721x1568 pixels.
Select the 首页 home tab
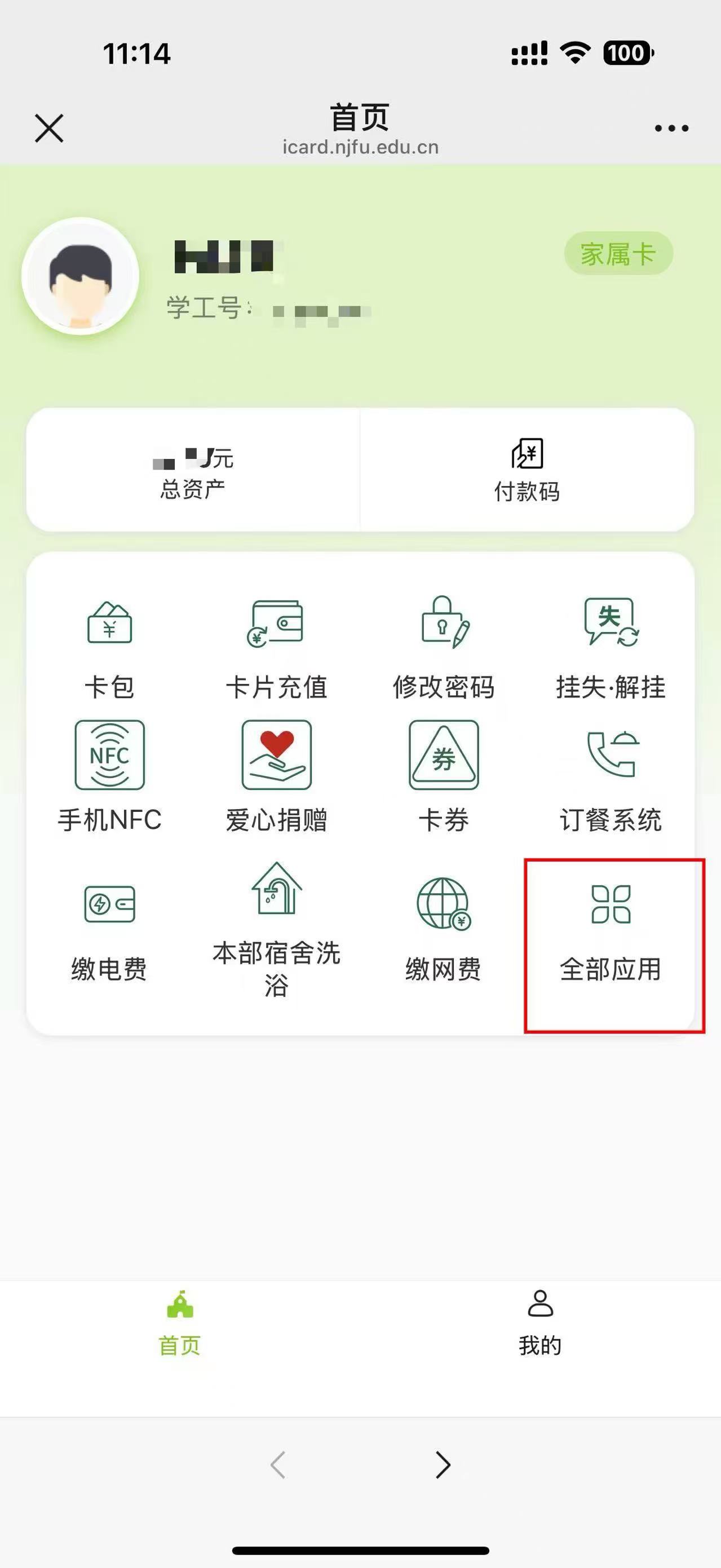(180, 1323)
